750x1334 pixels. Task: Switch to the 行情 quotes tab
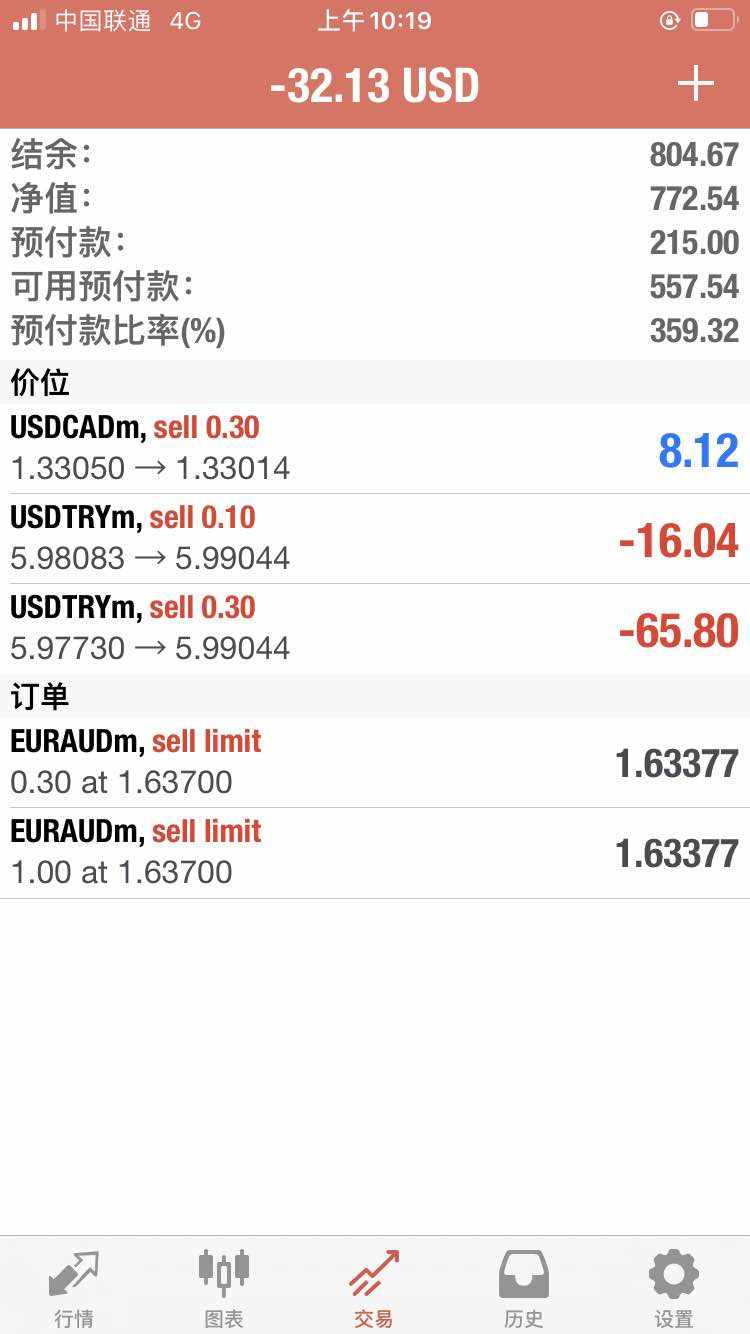pyautogui.click(x=74, y=1288)
